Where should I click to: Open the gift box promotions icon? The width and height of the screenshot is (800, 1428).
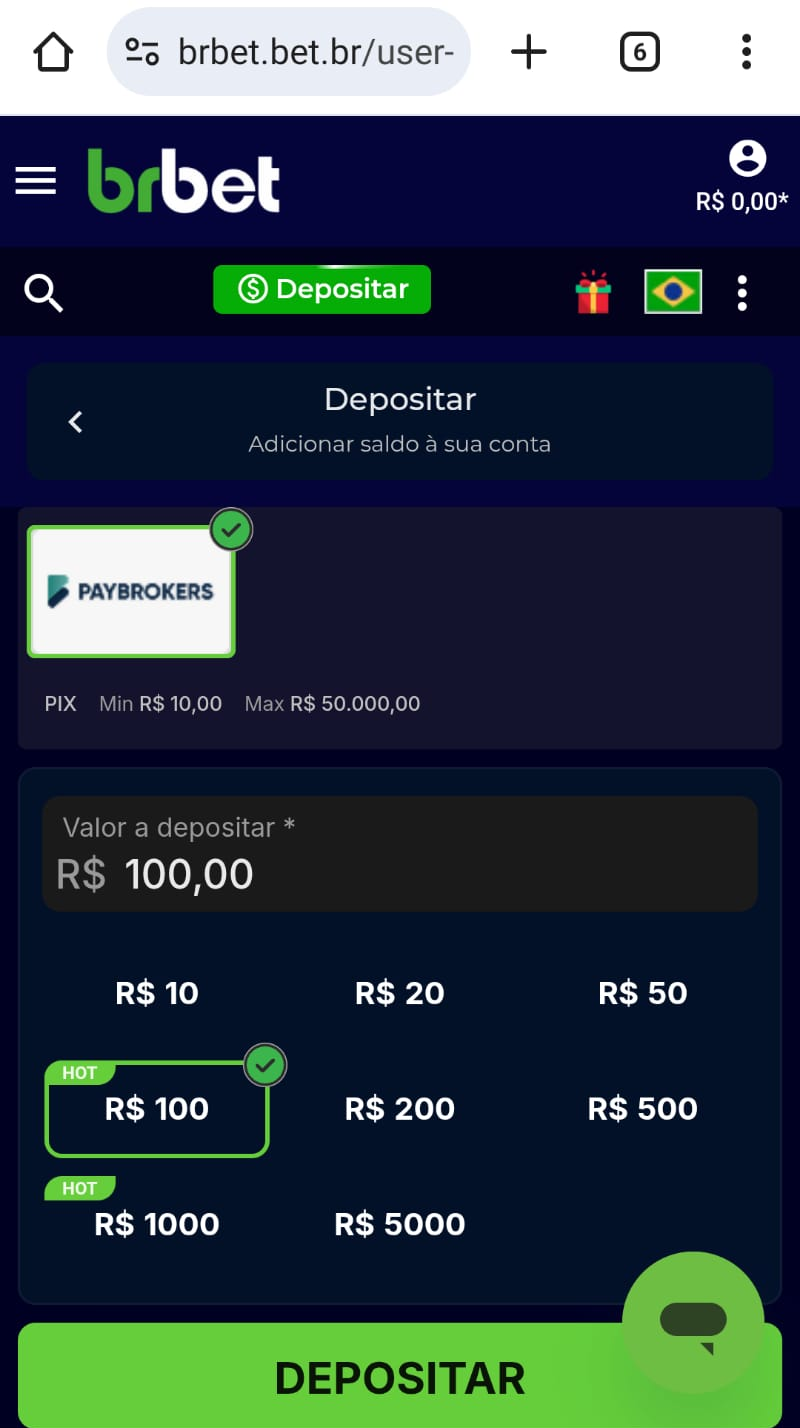(x=593, y=292)
